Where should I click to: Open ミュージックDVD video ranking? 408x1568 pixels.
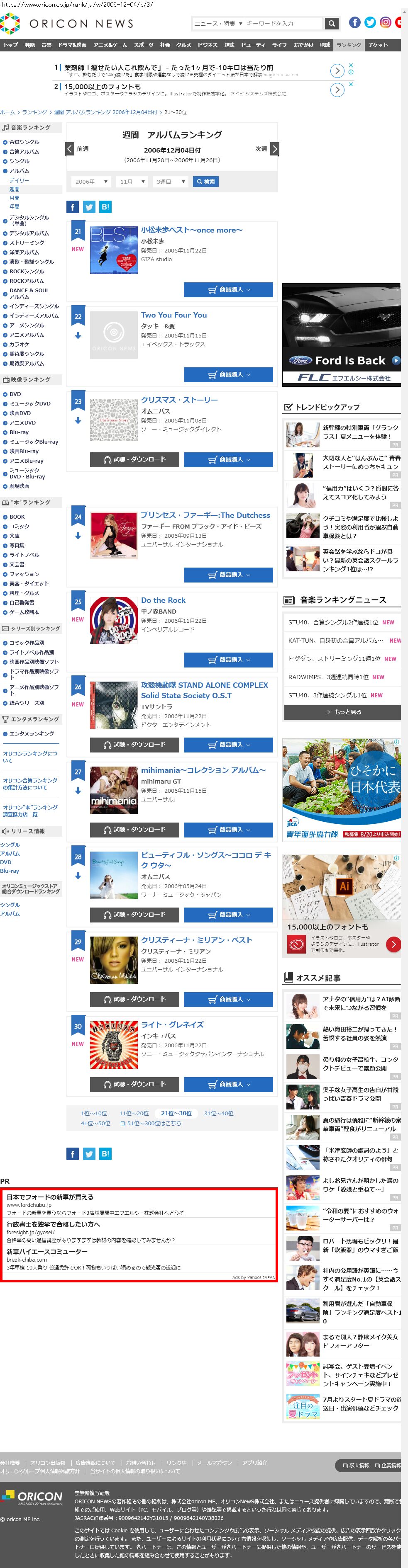coord(30,403)
